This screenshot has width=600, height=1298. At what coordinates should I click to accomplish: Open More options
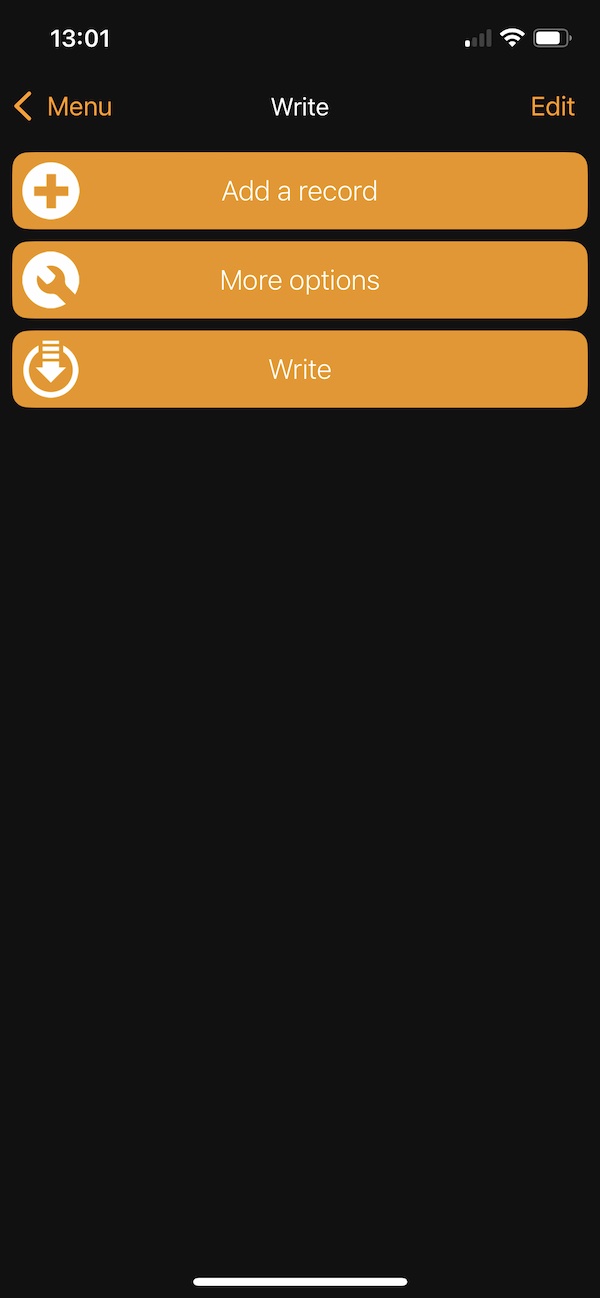pos(300,280)
